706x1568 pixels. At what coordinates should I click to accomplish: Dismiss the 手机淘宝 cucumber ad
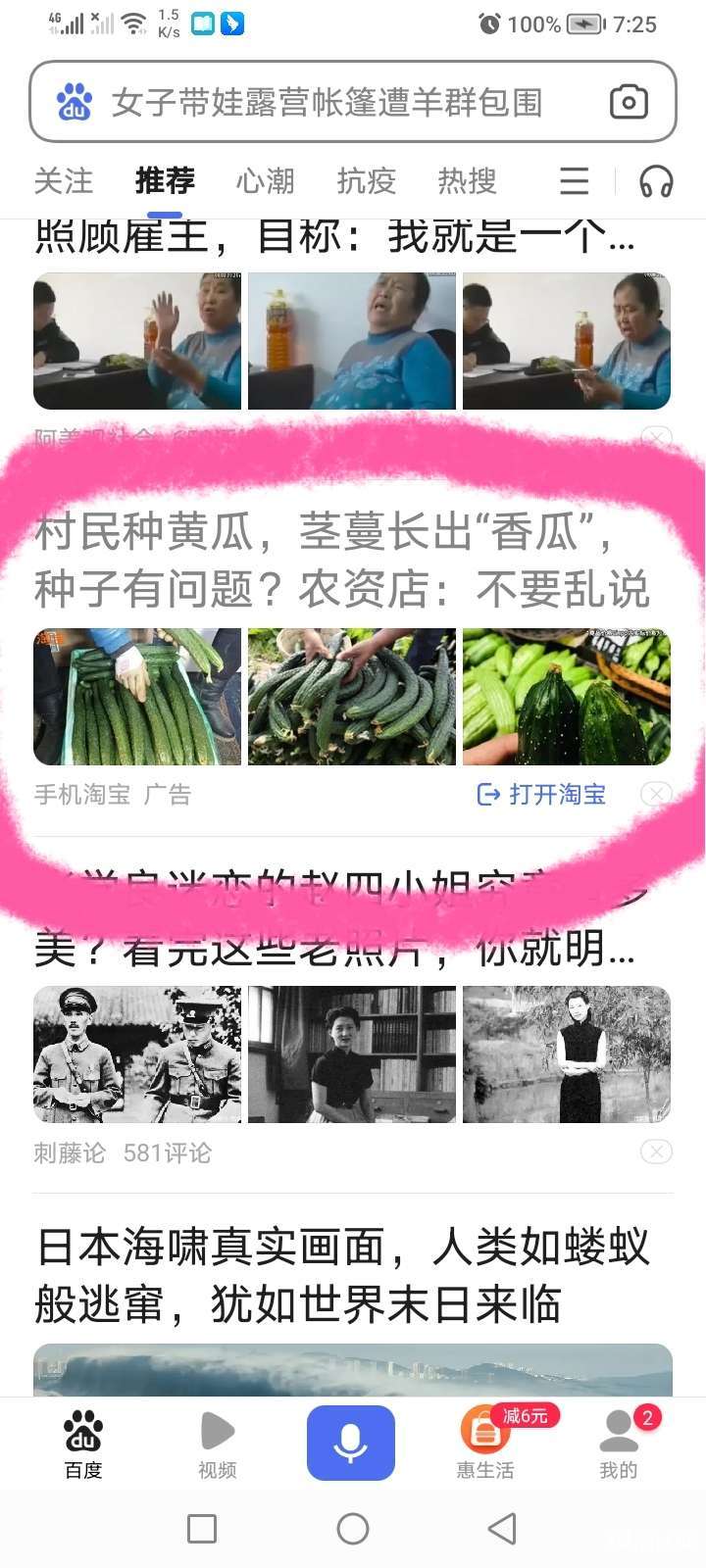pyautogui.click(x=656, y=794)
